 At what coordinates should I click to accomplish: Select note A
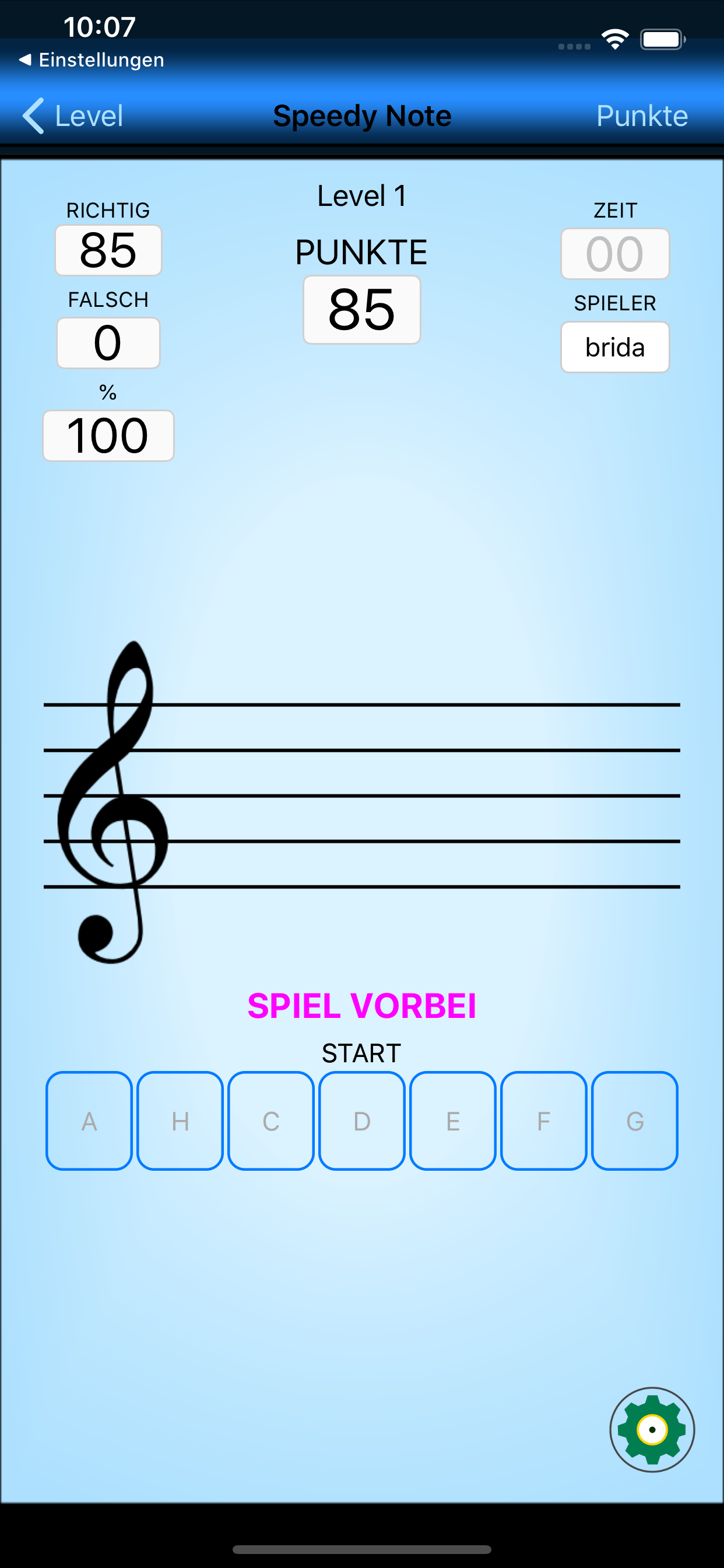click(x=89, y=1121)
